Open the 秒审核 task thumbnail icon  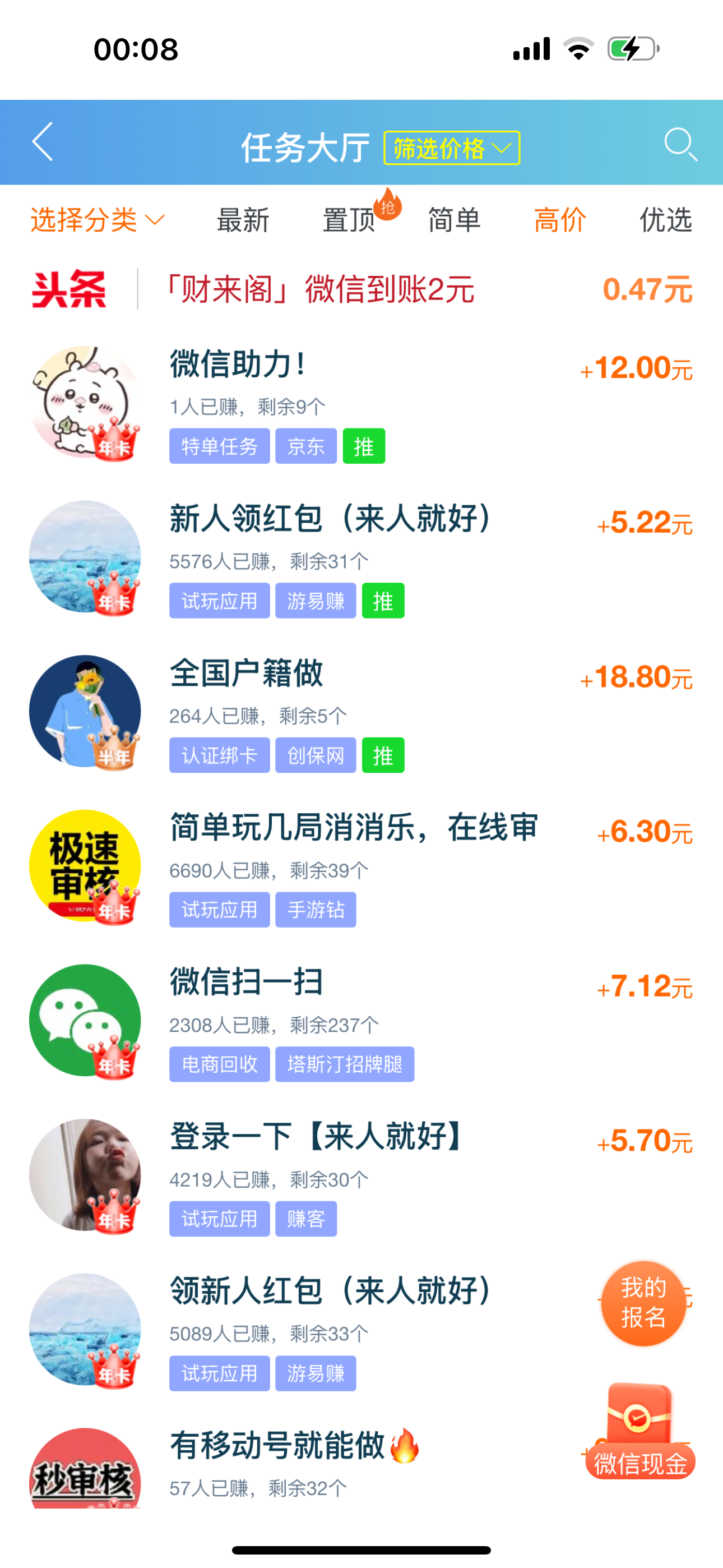(85, 1485)
